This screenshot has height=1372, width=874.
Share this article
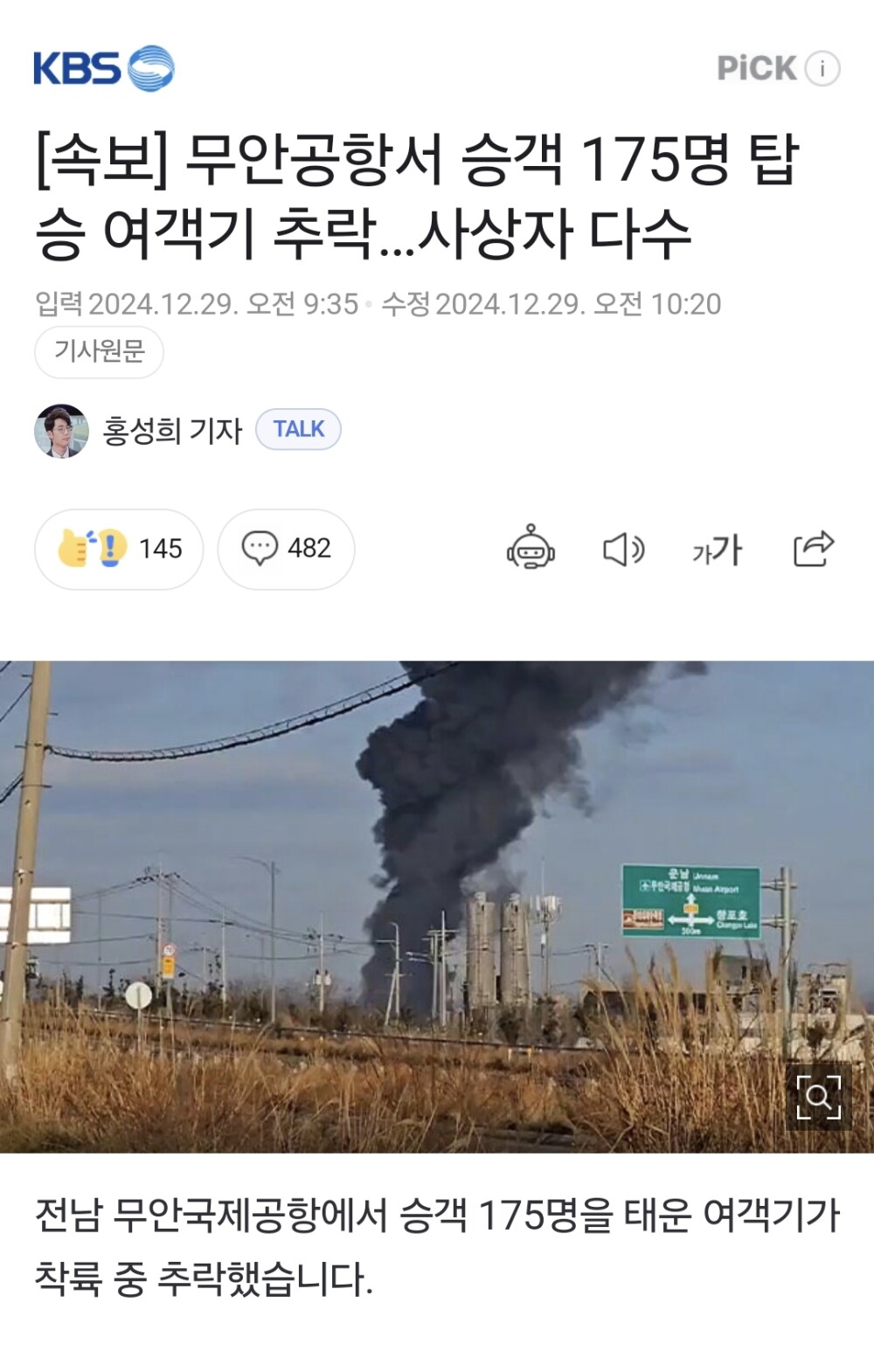[x=813, y=549]
